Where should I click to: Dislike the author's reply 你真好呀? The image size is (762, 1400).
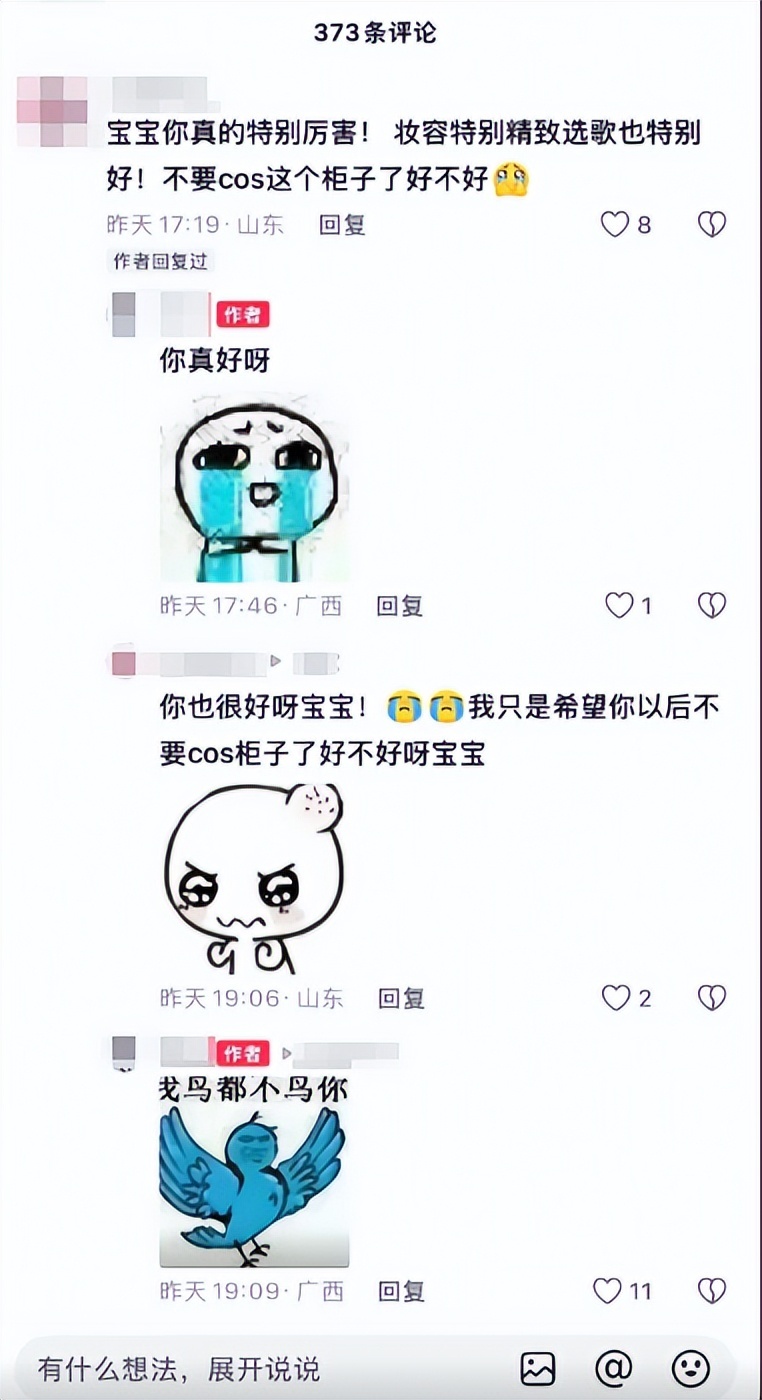point(711,605)
